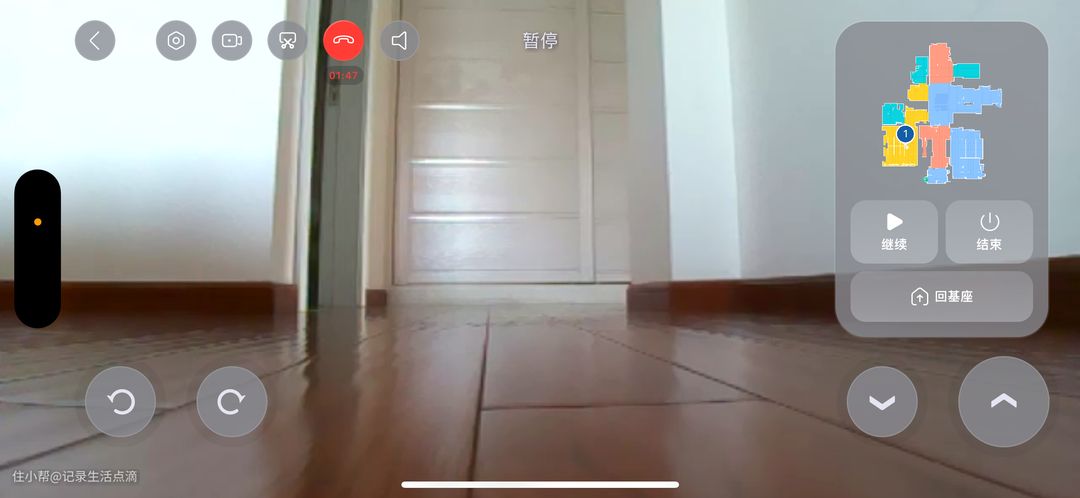Go back from the camera view

click(95, 41)
